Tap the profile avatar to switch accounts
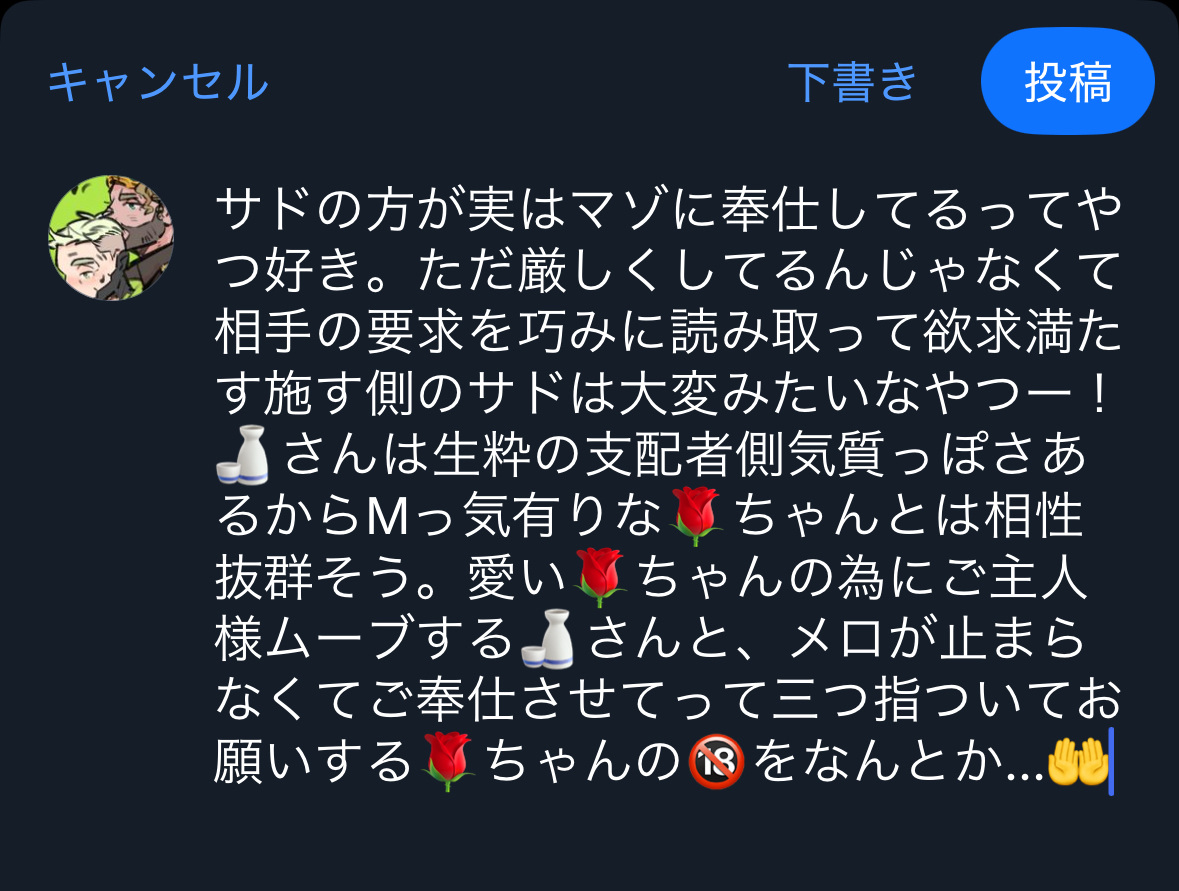 (110, 239)
